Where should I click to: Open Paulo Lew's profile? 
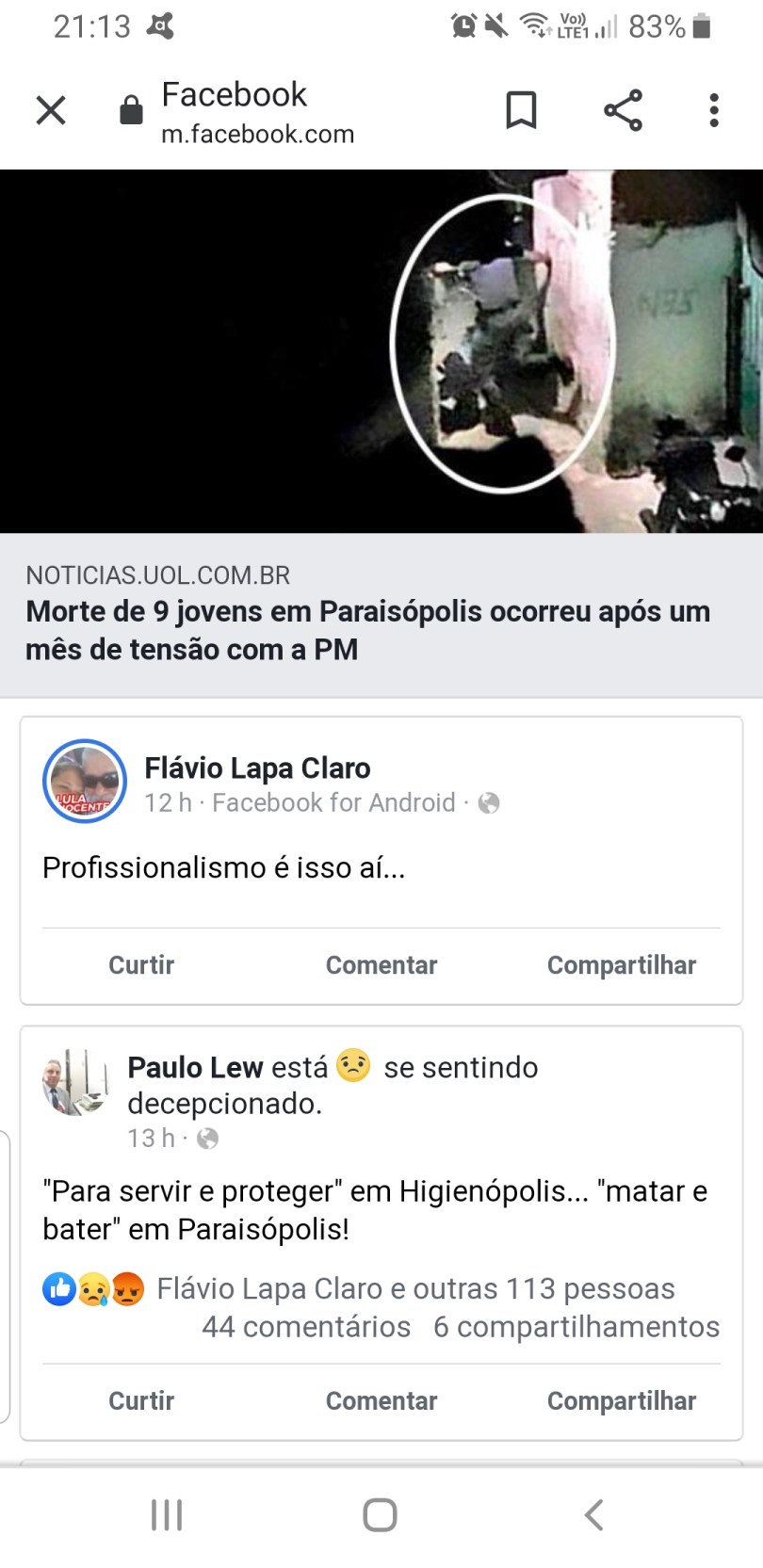(194, 1067)
